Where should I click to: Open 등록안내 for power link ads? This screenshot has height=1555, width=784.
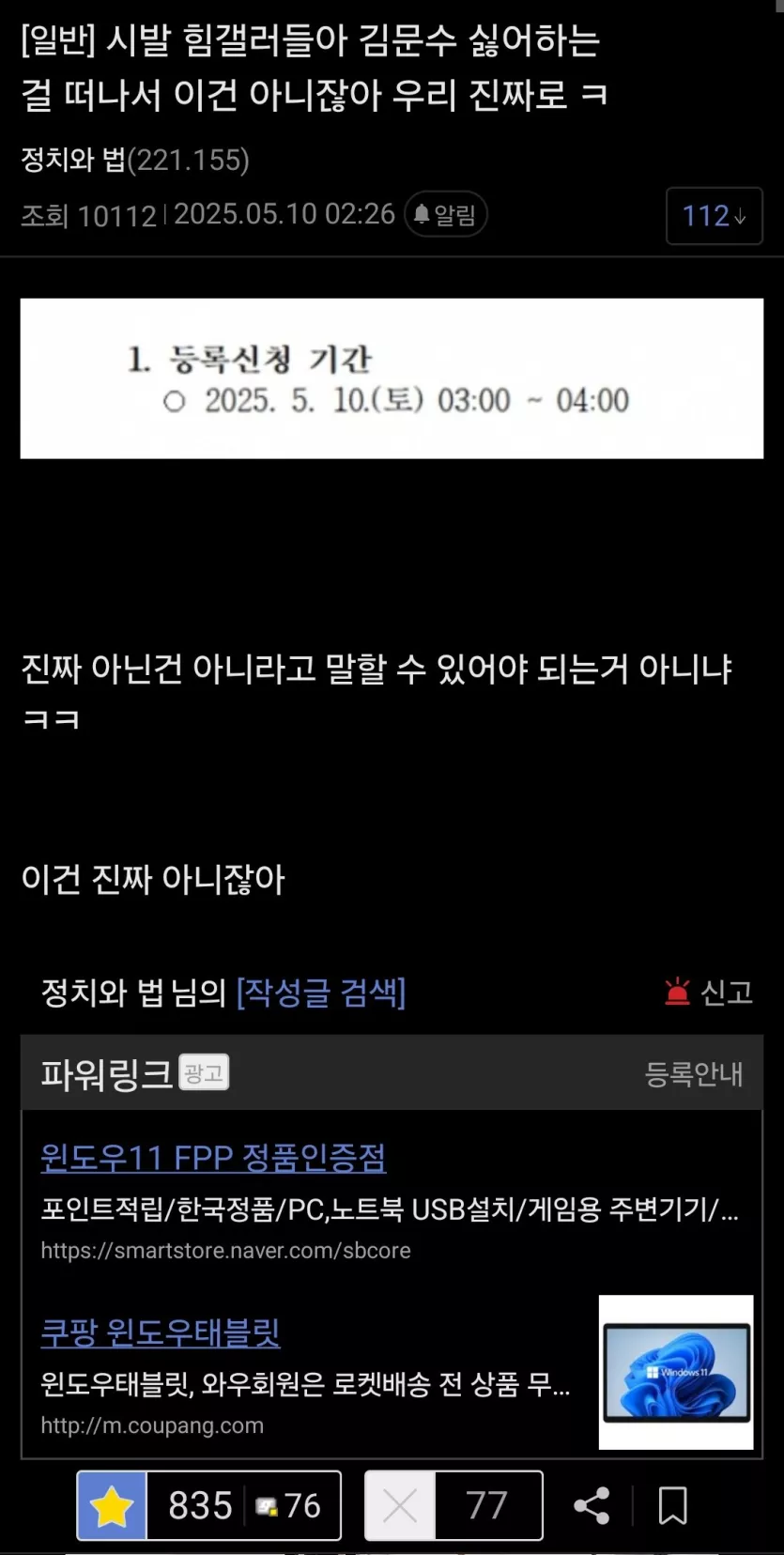(694, 1073)
